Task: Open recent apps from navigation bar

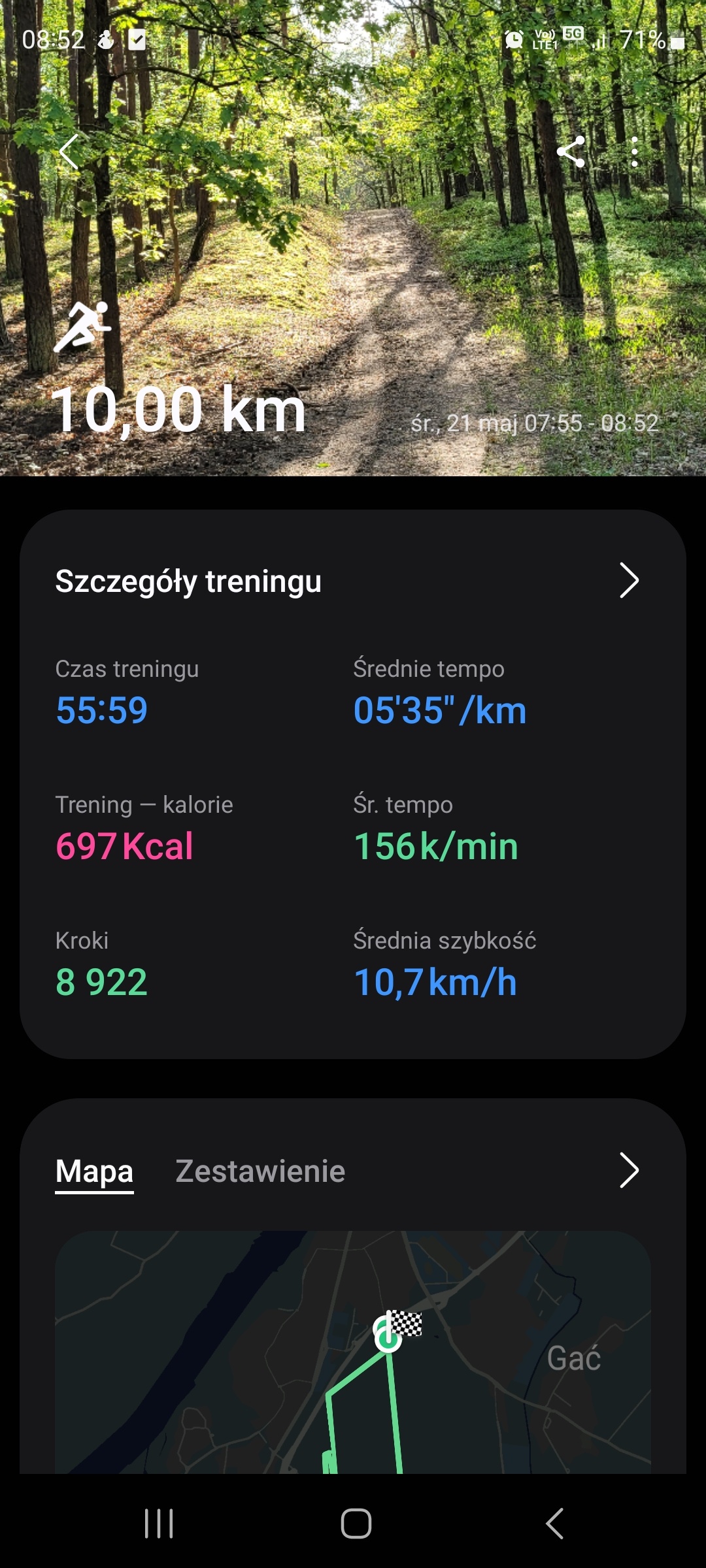Action: click(159, 1524)
